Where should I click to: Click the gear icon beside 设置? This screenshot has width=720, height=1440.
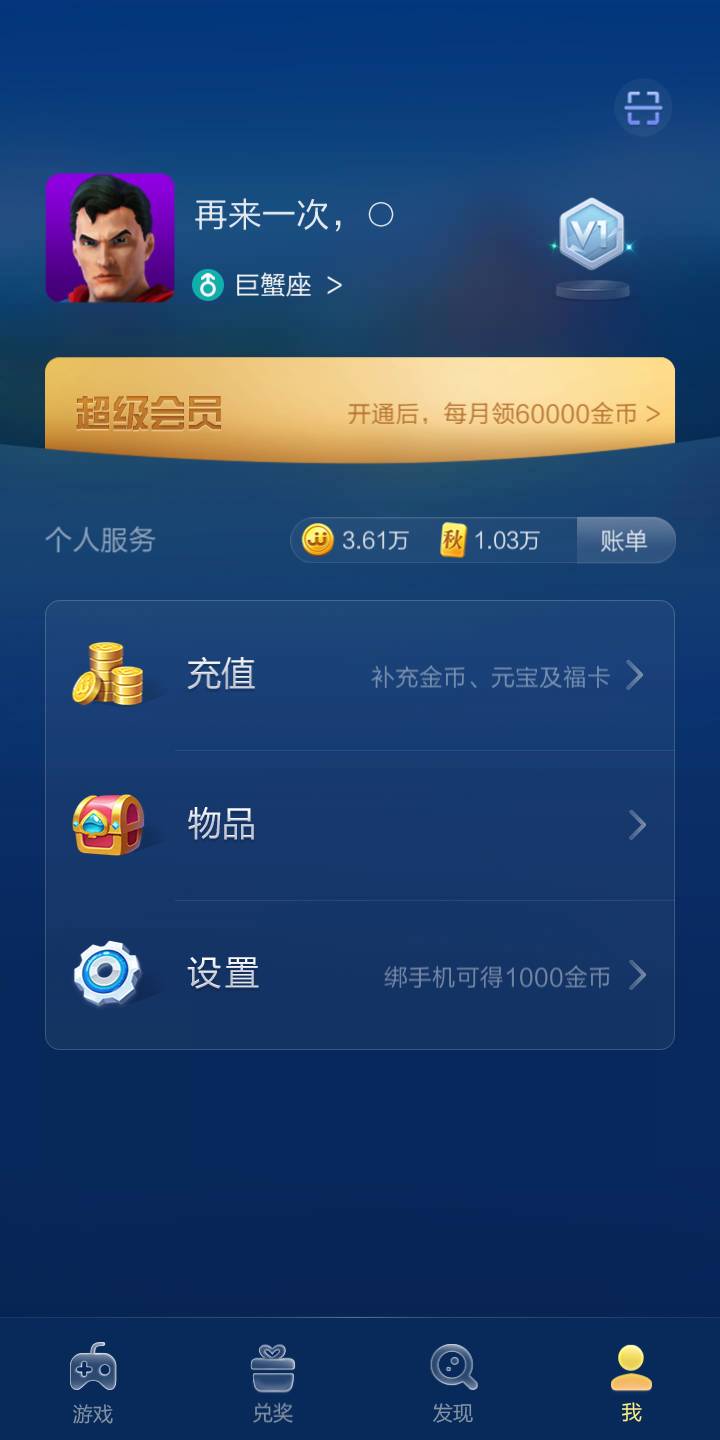coord(108,974)
